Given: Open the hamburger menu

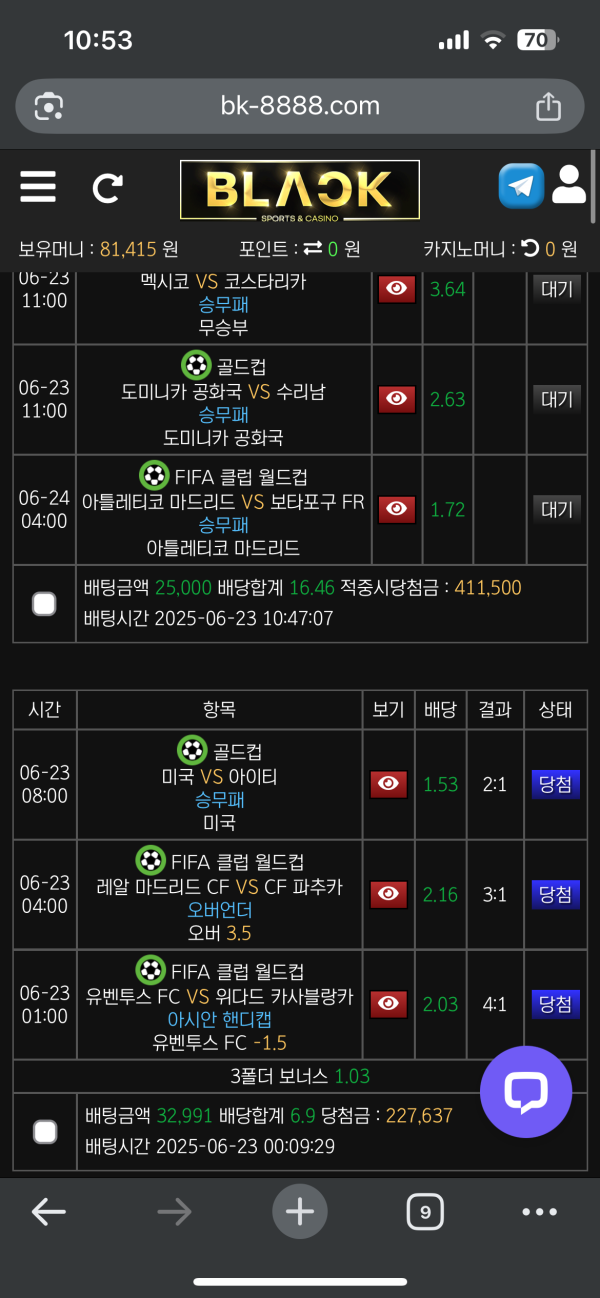Looking at the screenshot, I should click(x=38, y=187).
